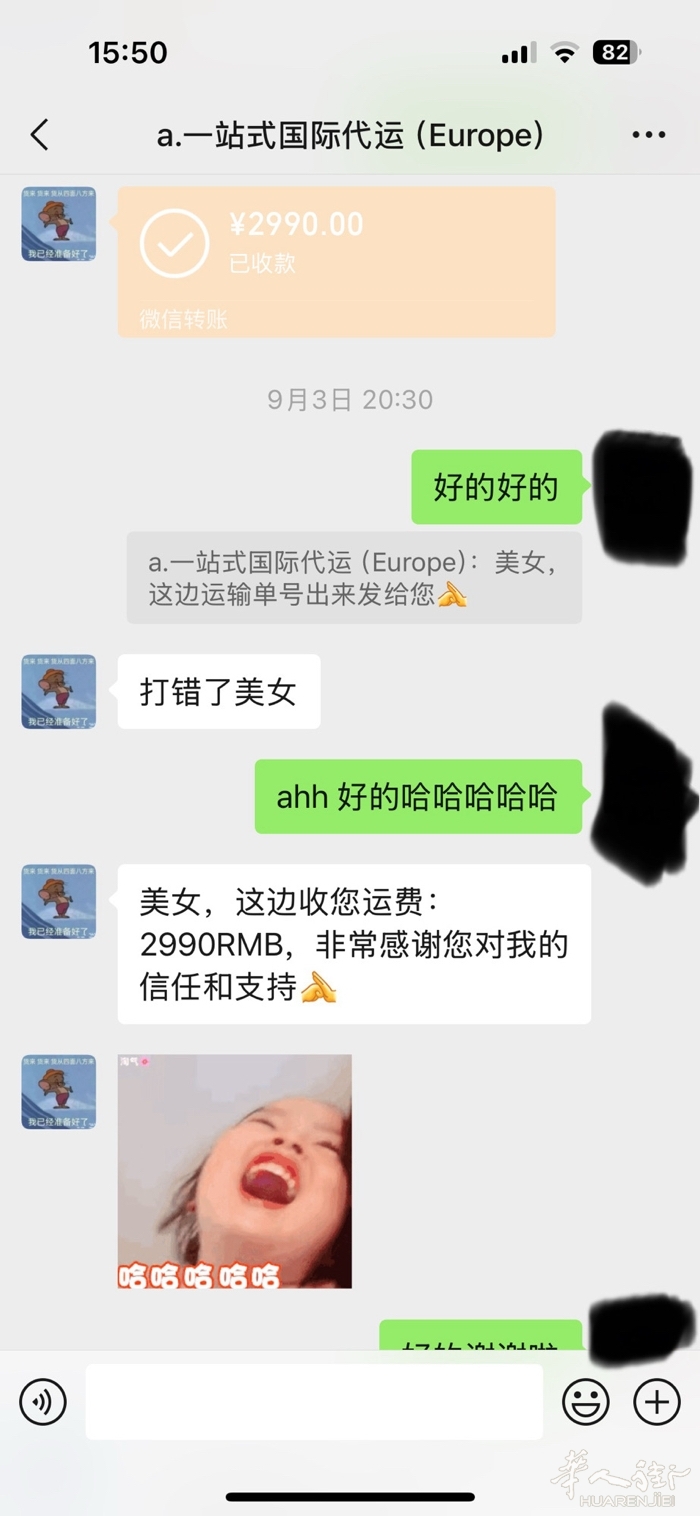Viewport: 700px width, 1516px height.
Task: Open the chat info overflow menu
Action: (648, 135)
